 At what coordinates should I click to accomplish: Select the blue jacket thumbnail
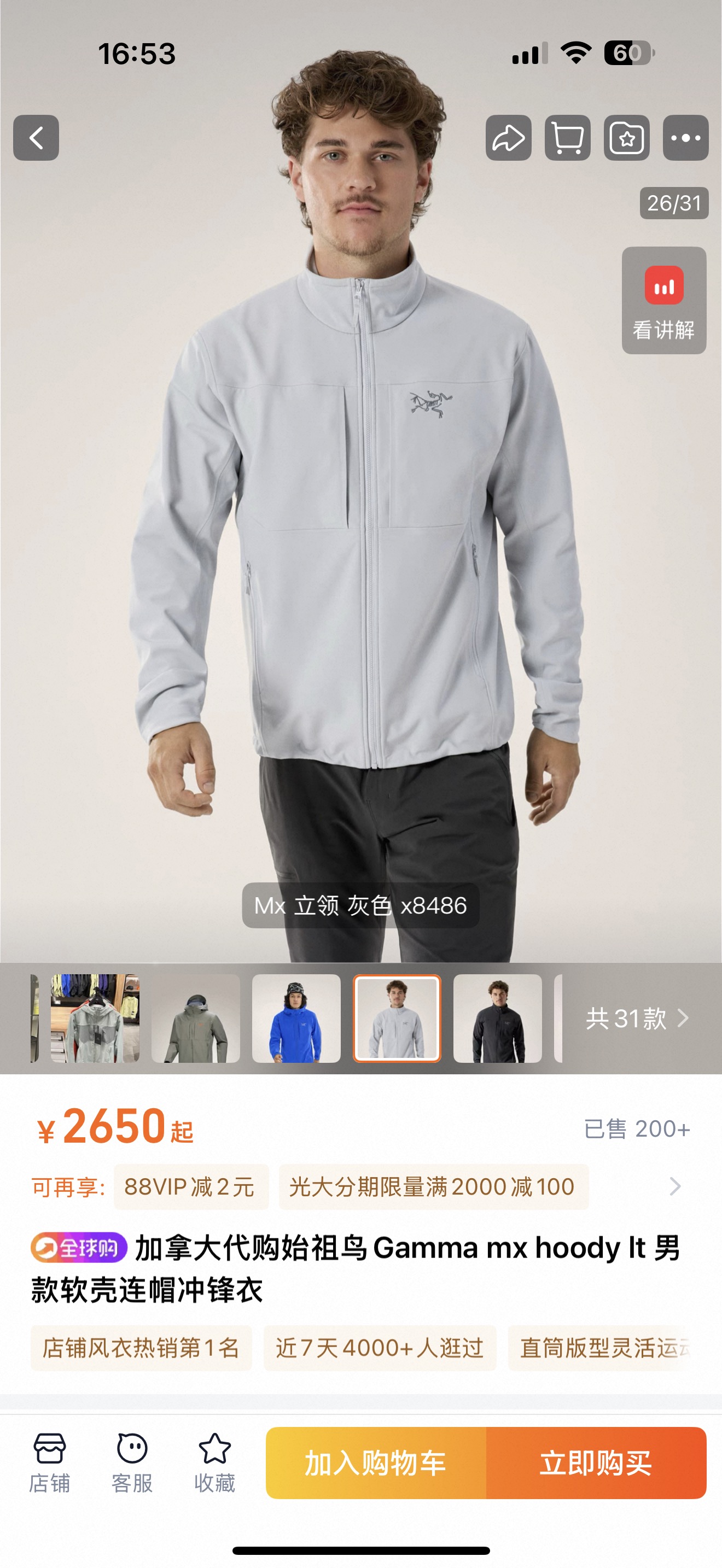[296, 1018]
